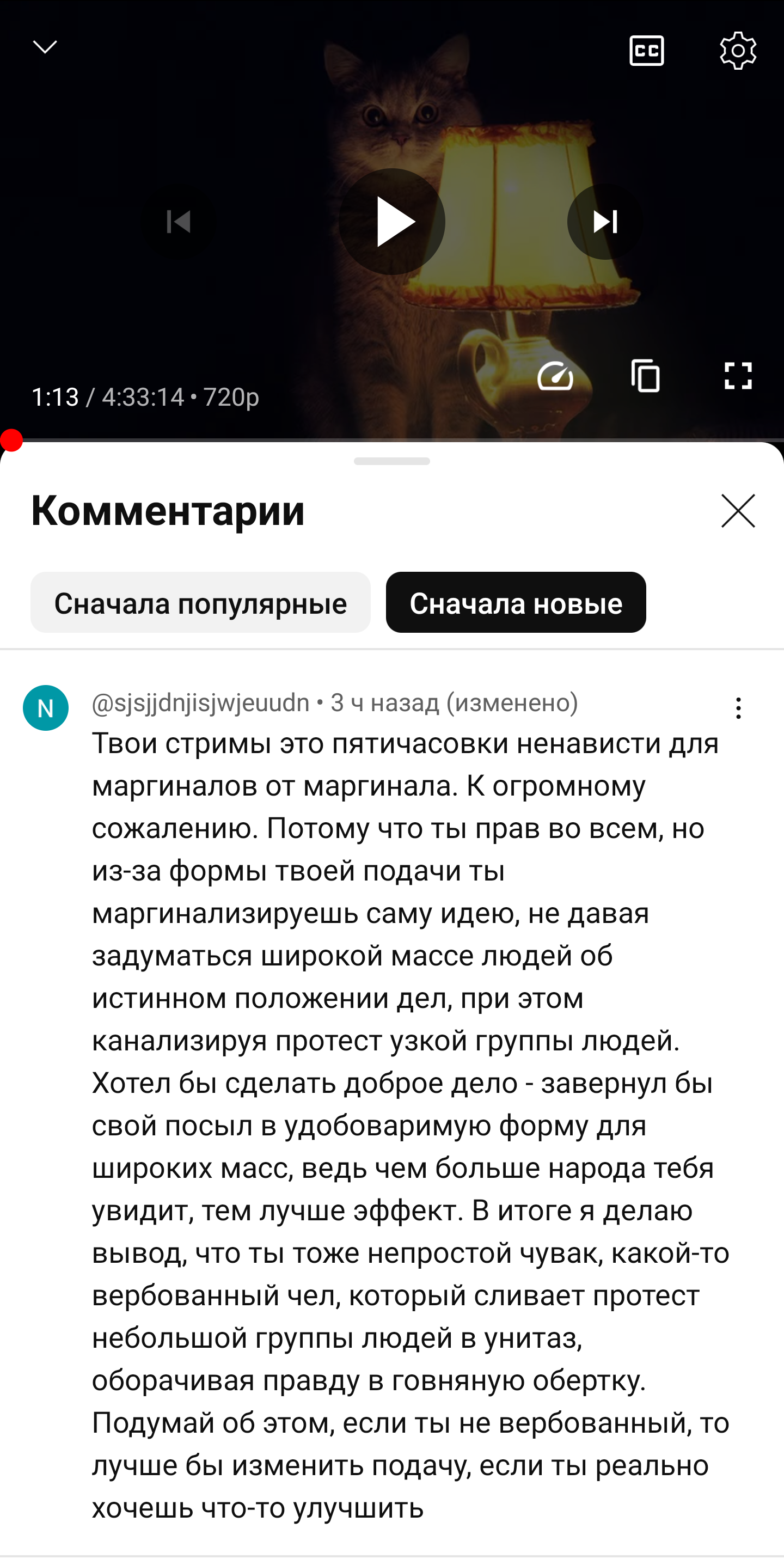Open the playback speed control
This screenshot has width=784, height=1559.
coord(555,376)
